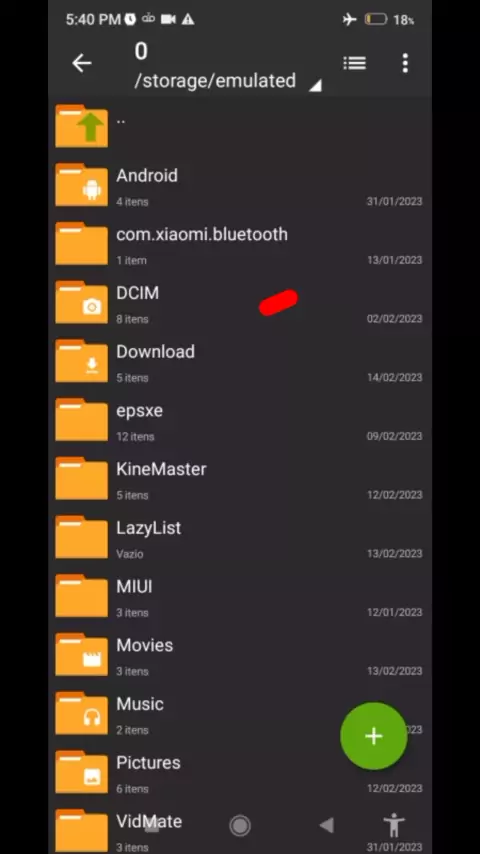The width and height of the screenshot is (480, 854).
Task: Tap the system back triangle
Action: 326,826
